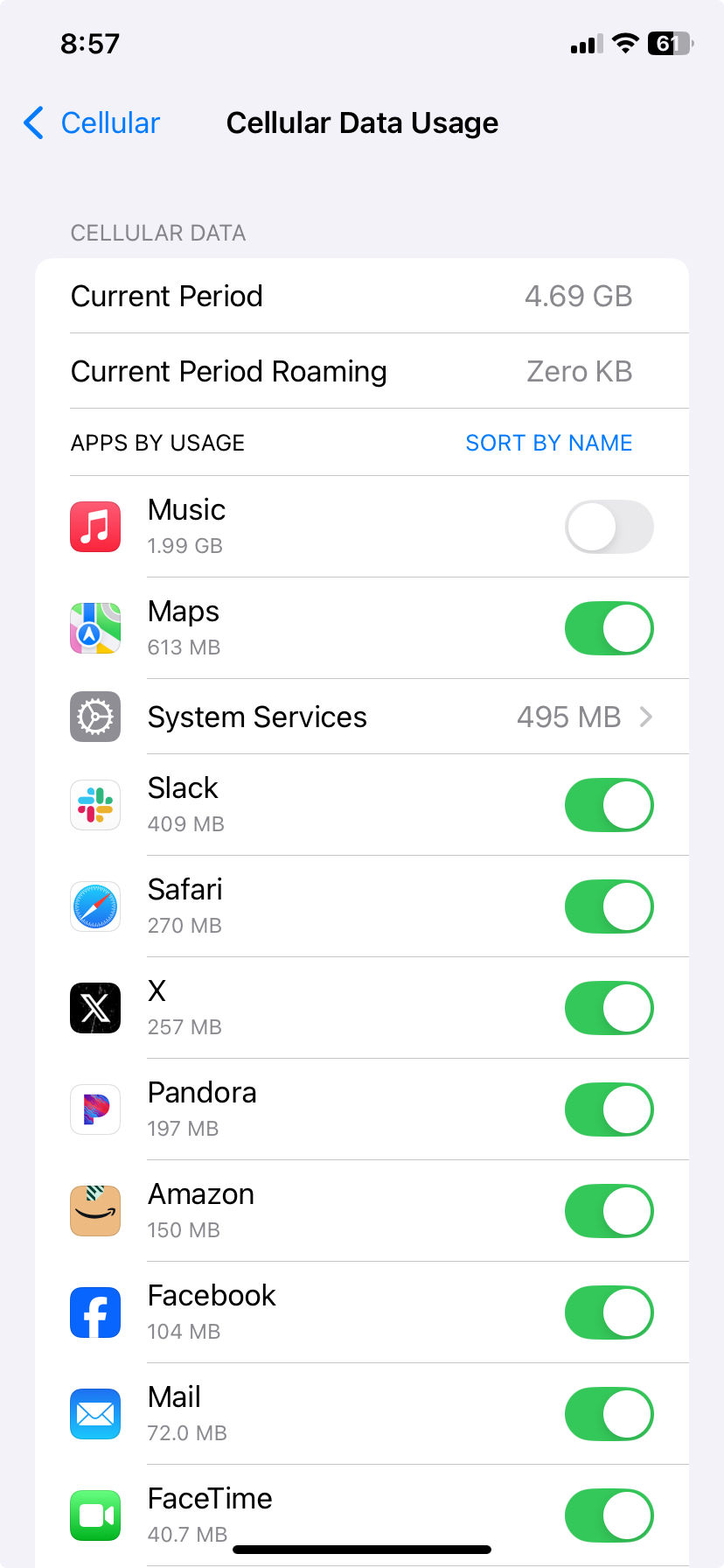724x1568 pixels.
Task: Toggle Facebook cellular data switch
Action: point(609,1312)
